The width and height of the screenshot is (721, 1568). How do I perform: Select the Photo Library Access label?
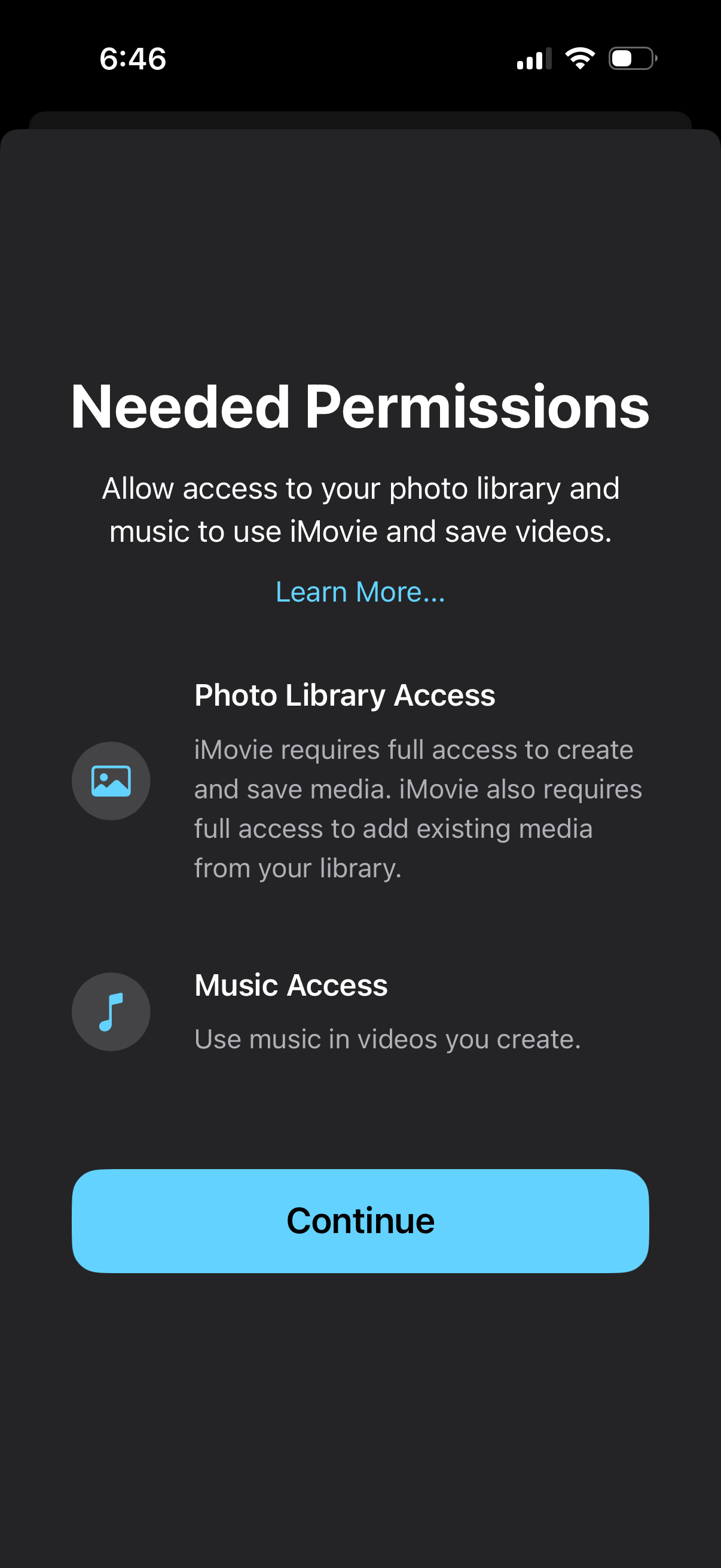(x=344, y=694)
